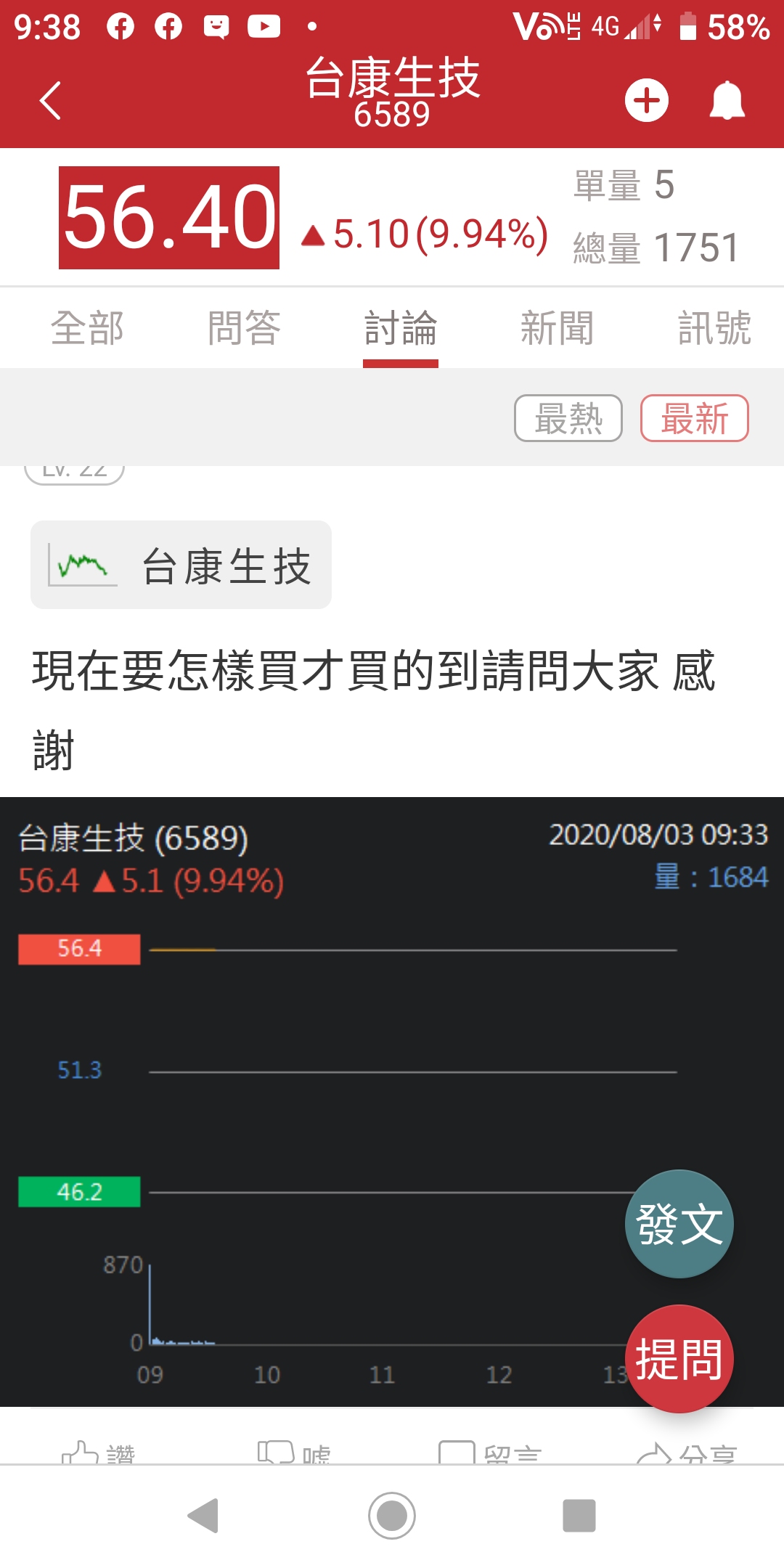Comment on the post via 留言
Viewport: 784px width, 1568px height.
490,1453
